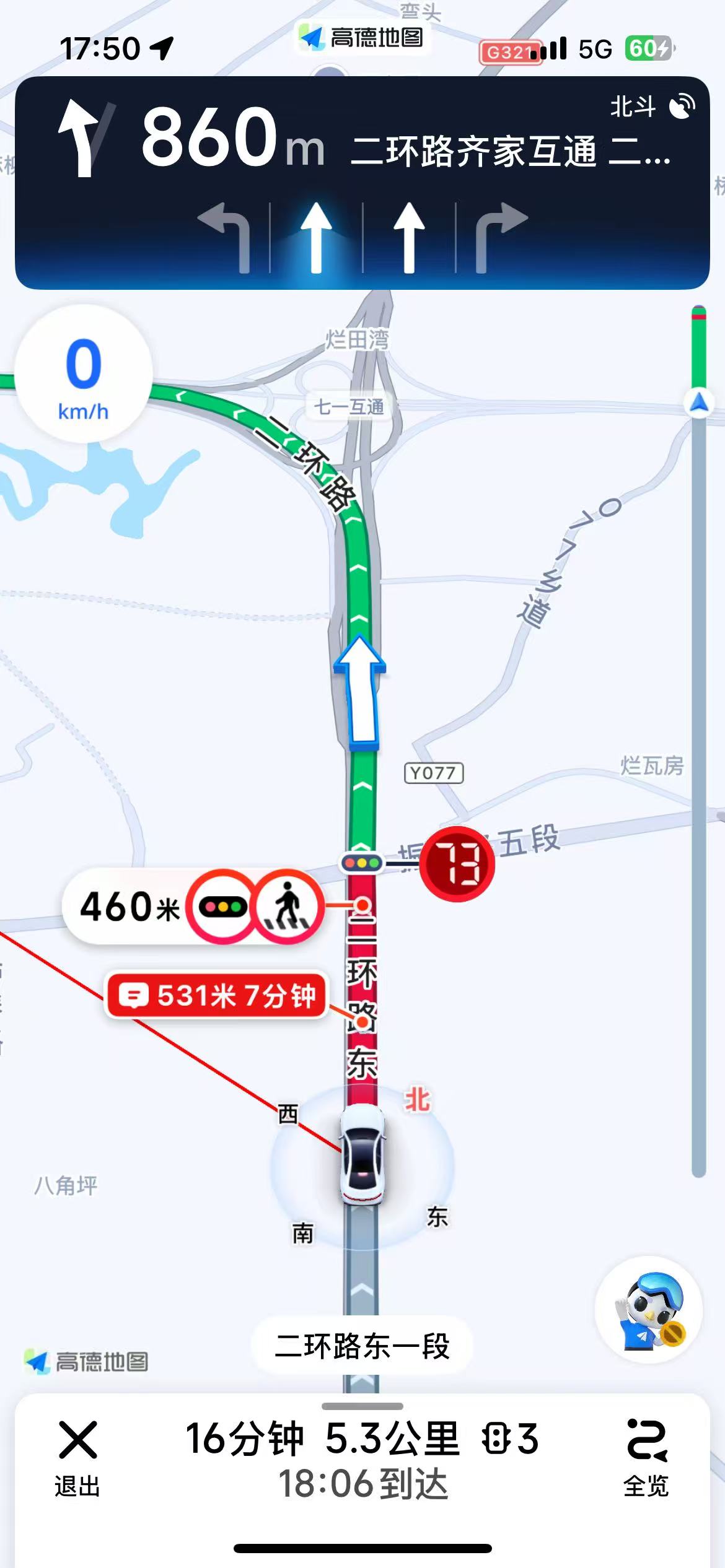The image size is (725, 1568).
Task: Exit navigation with the 退出 button
Action: (77, 1458)
